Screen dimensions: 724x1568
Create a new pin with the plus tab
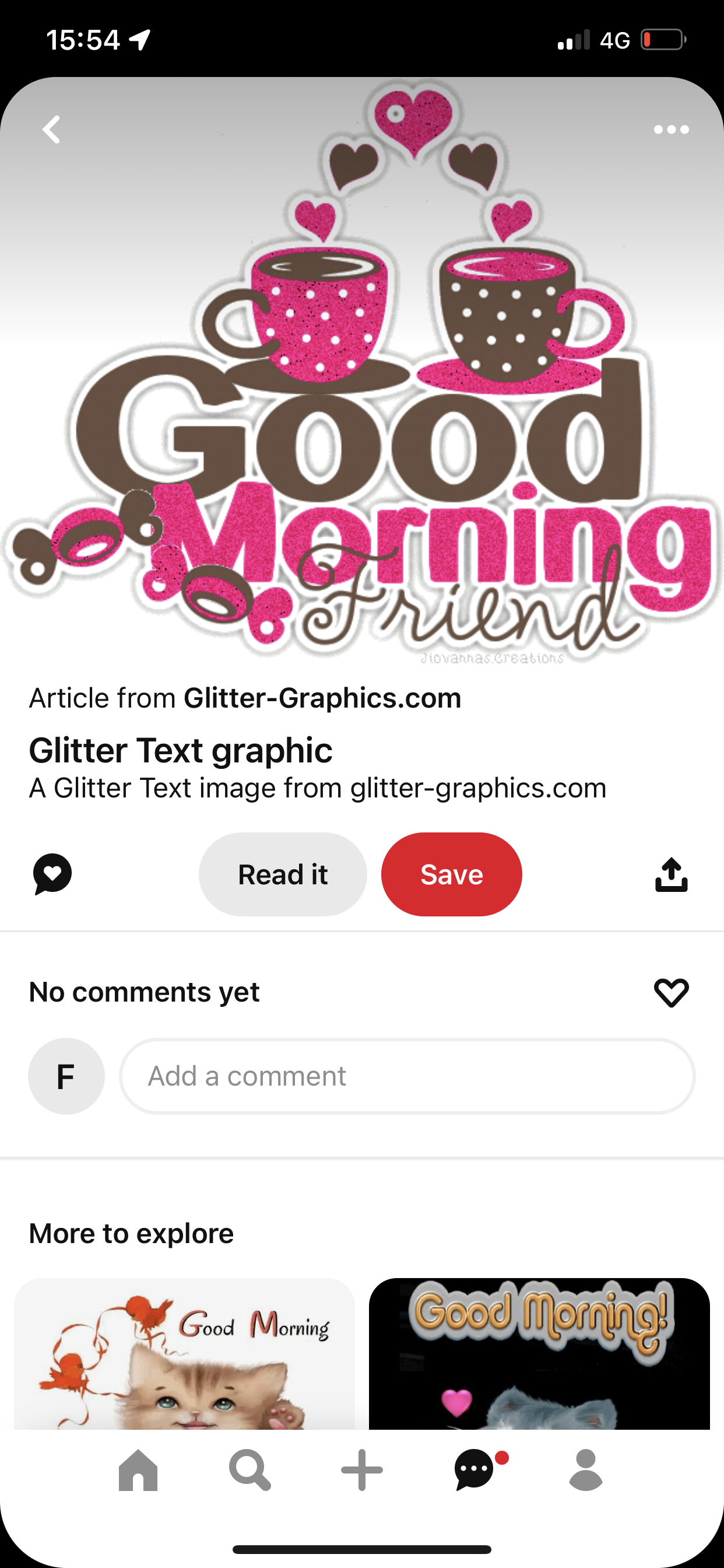pos(362,1470)
